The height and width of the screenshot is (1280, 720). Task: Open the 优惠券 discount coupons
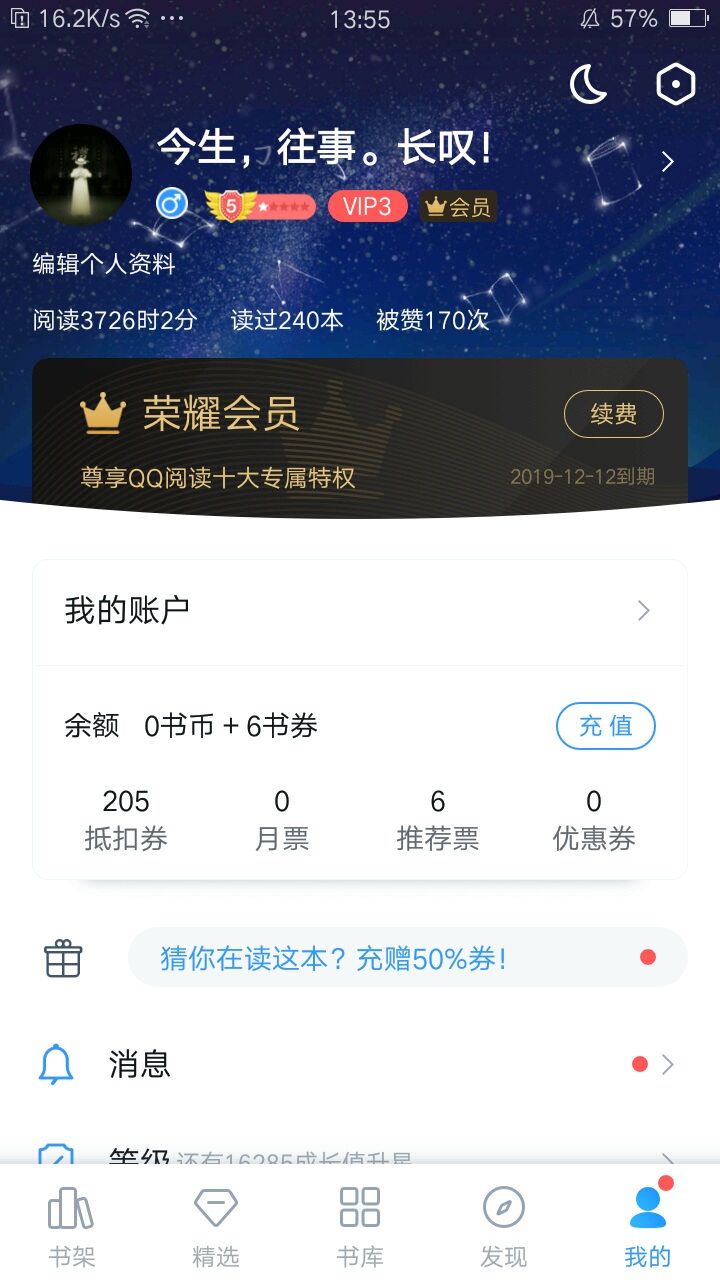point(594,819)
